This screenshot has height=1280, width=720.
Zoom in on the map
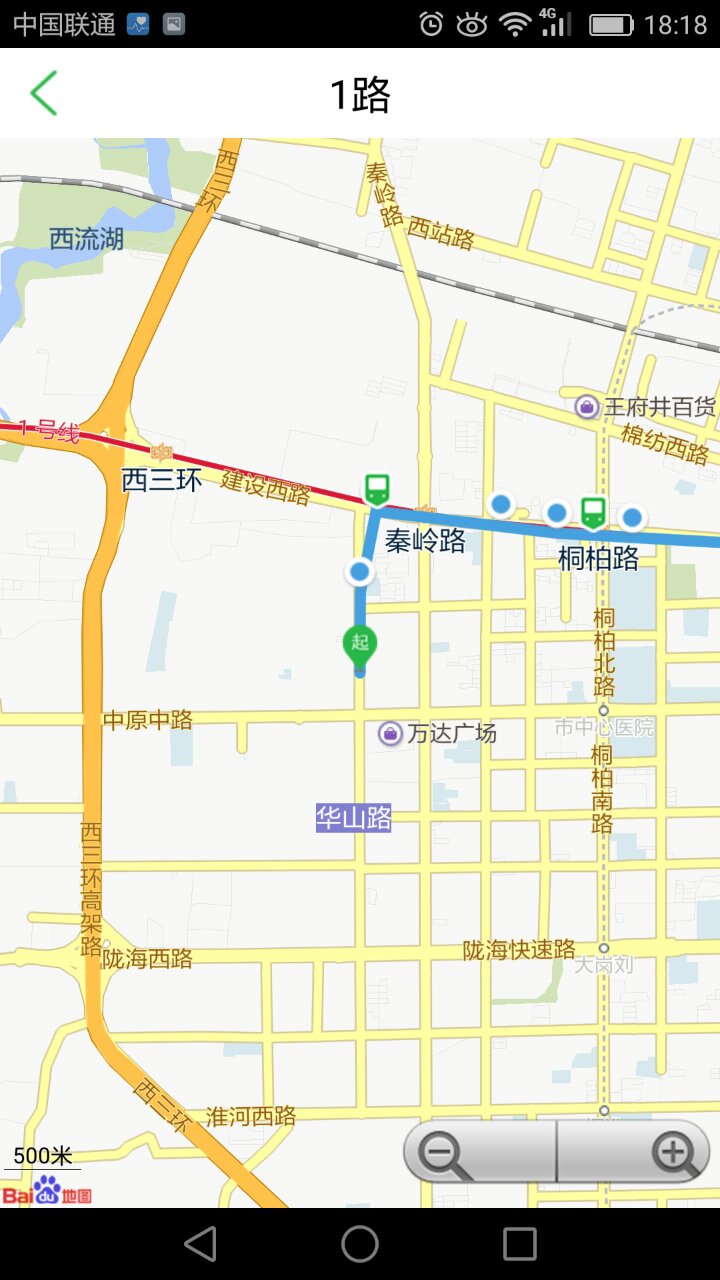coord(675,1153)
